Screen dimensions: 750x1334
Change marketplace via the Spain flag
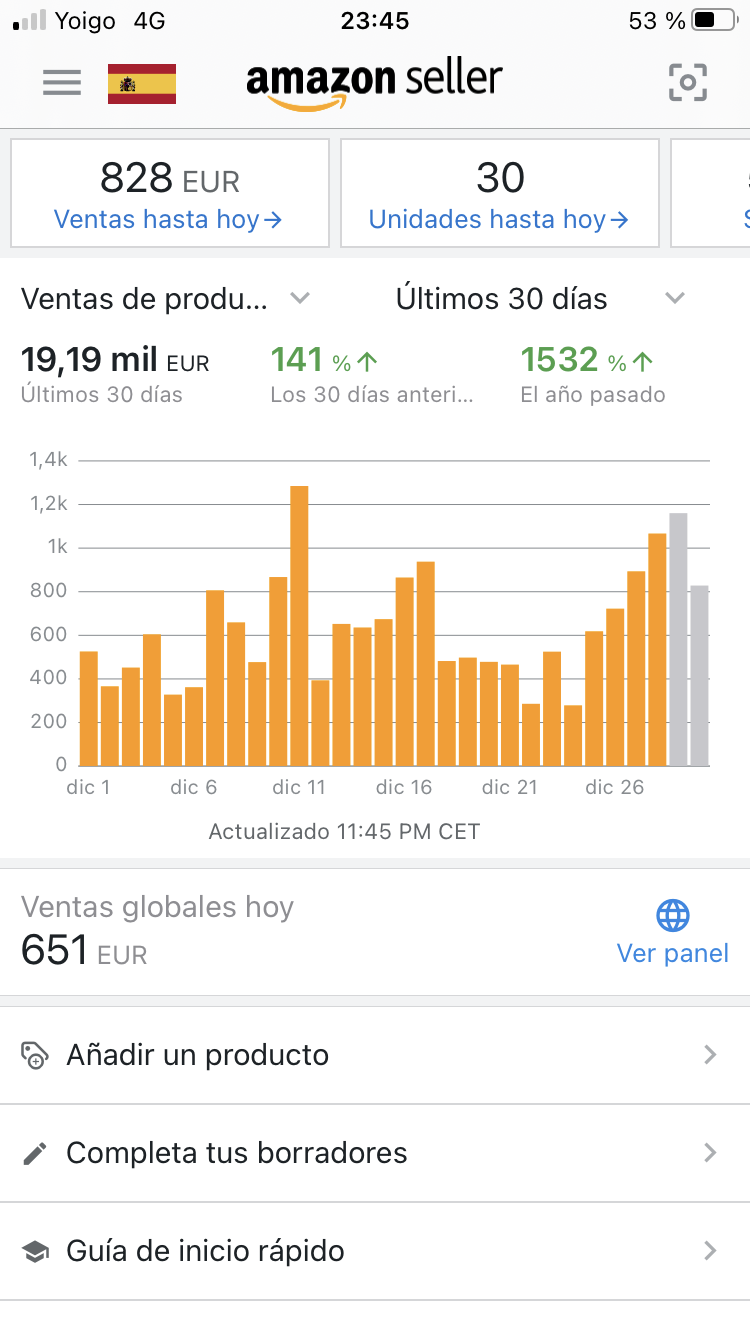142,84
